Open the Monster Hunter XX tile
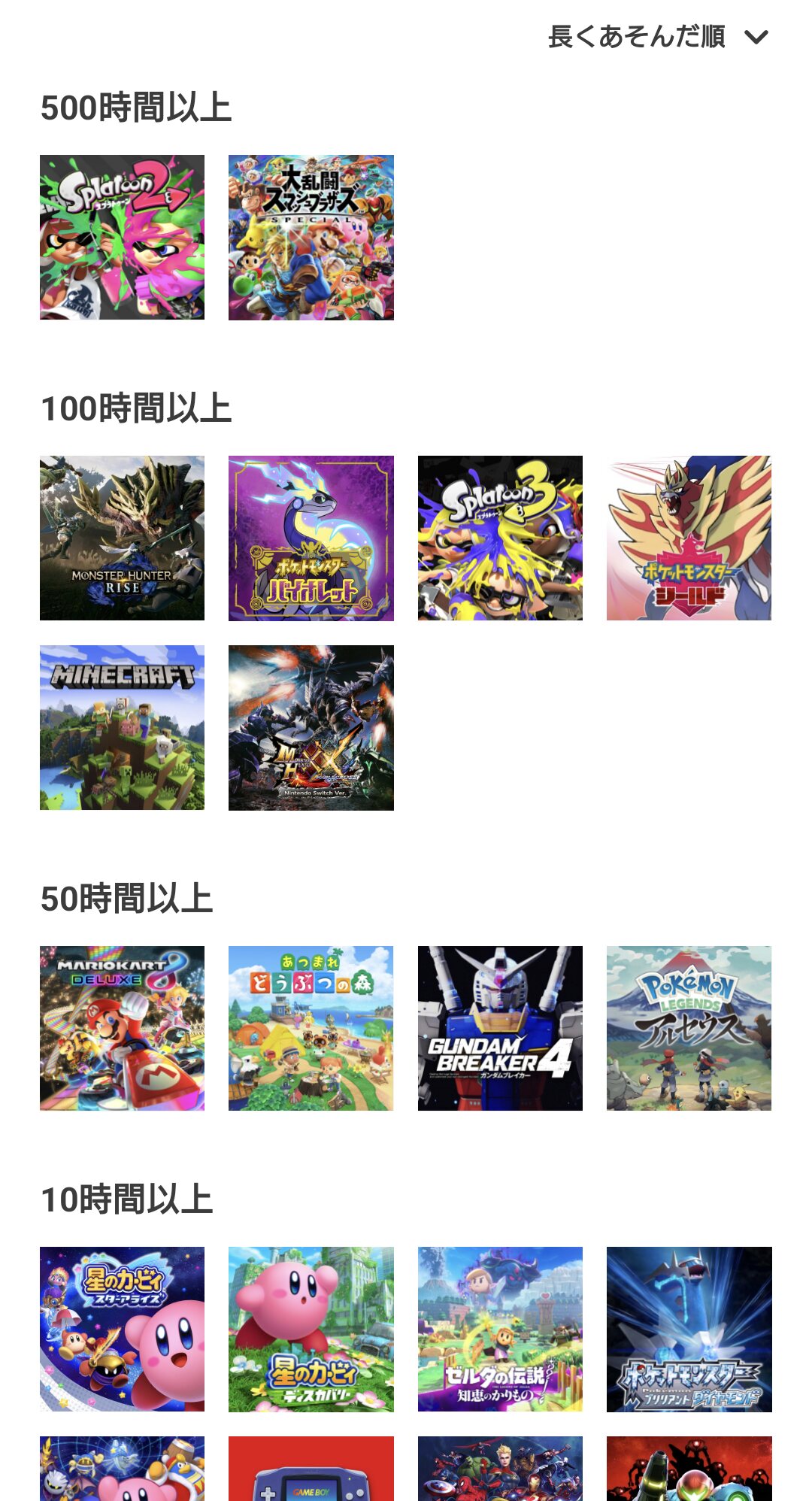 tap(311, 728)
